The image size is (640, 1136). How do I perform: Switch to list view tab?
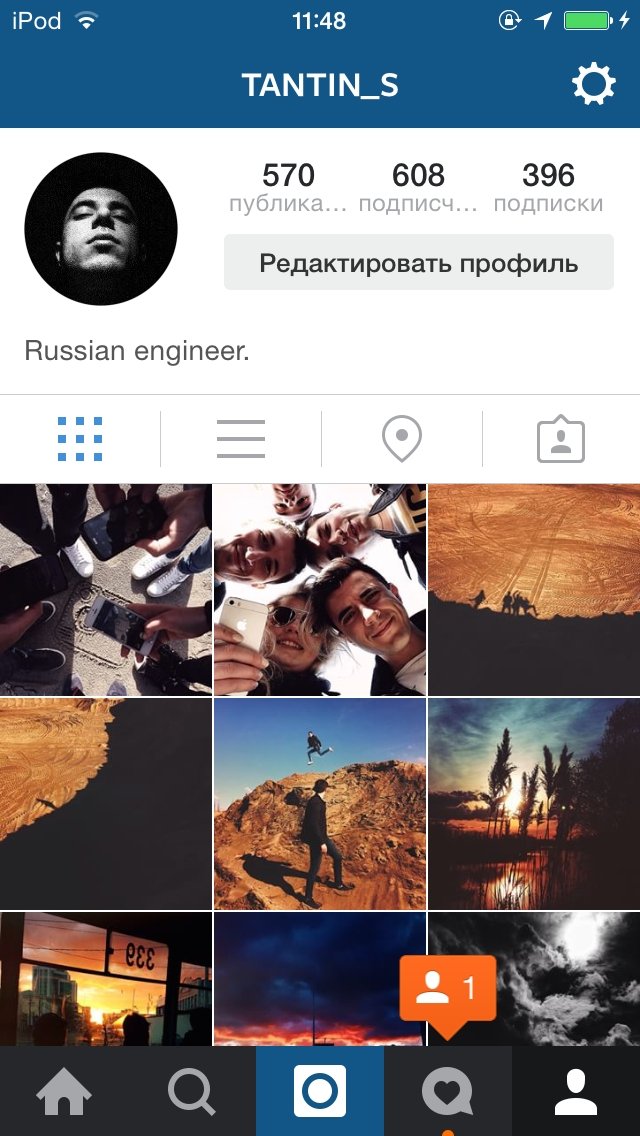click(241, 439)
